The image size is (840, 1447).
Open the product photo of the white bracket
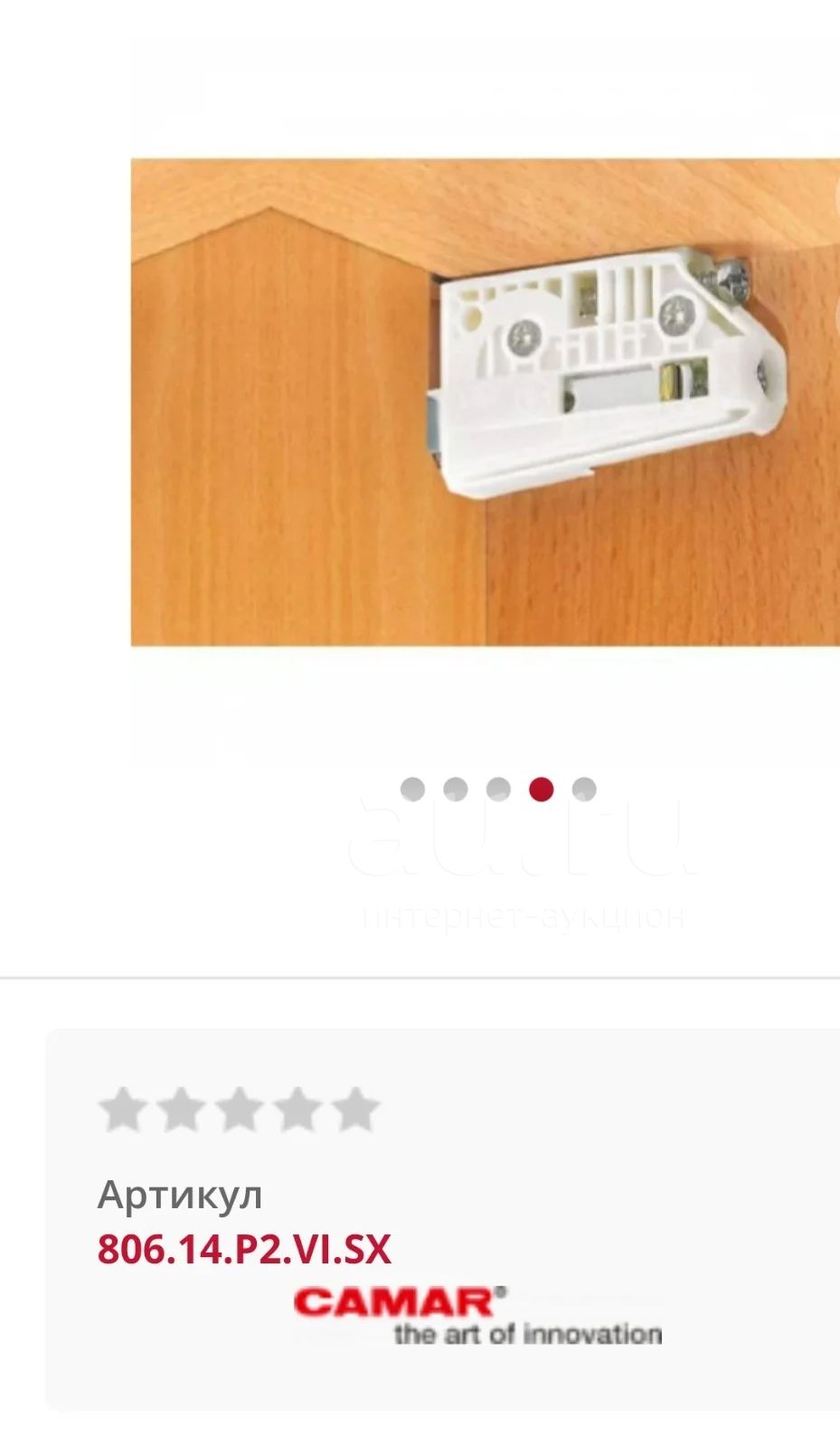pyautogui.click(x=486, y=402)
